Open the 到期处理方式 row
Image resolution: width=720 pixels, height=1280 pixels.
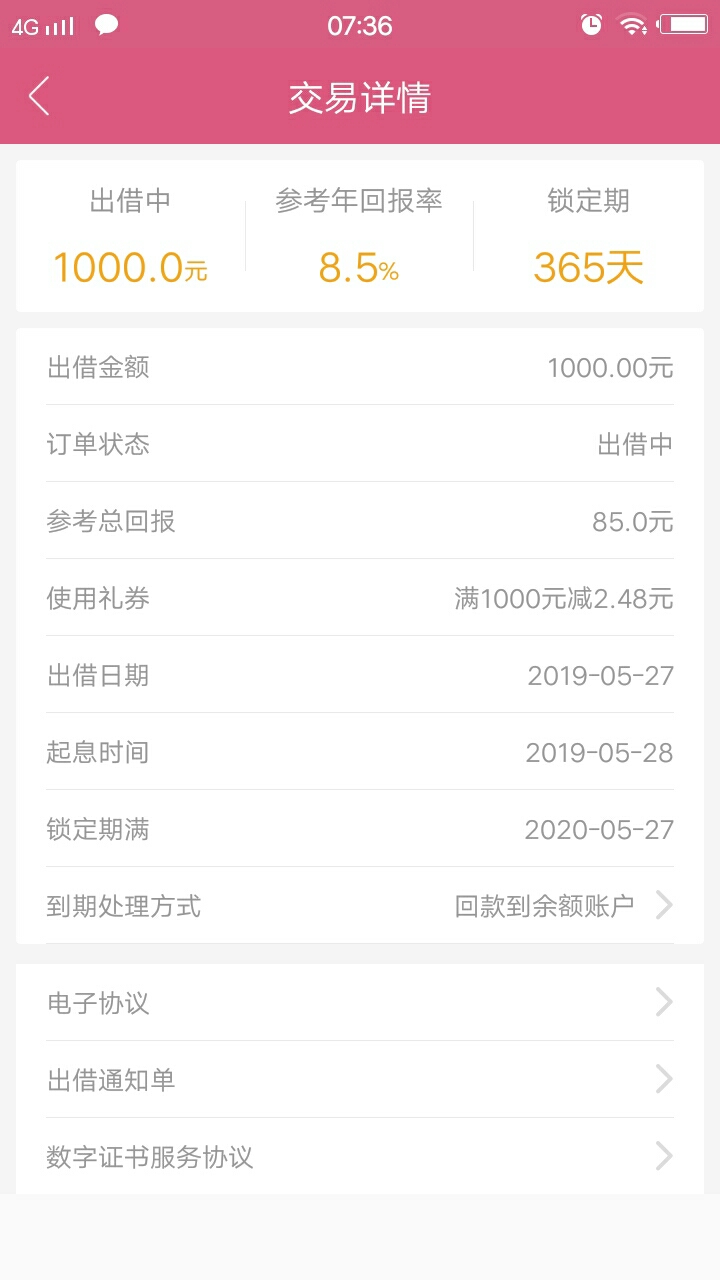tap(360, 906)
